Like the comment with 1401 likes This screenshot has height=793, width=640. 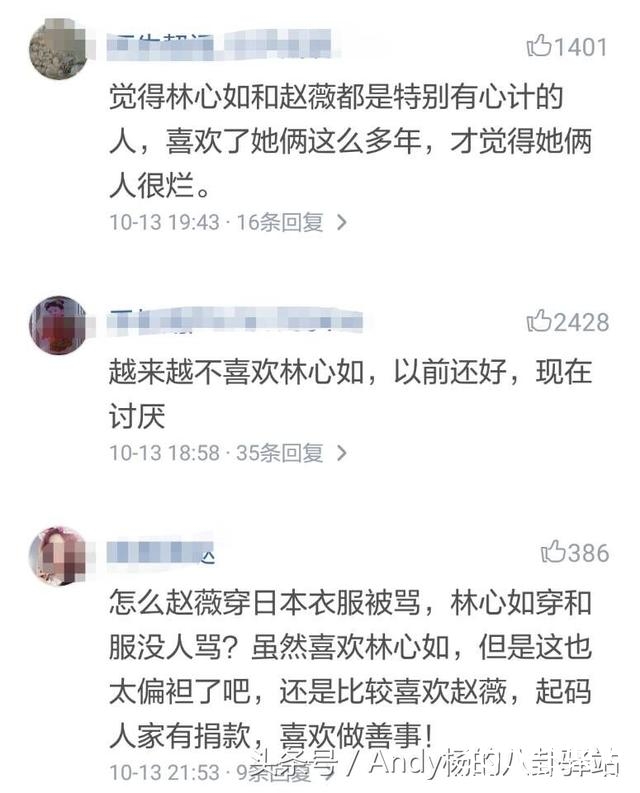[x=540, y=46]
